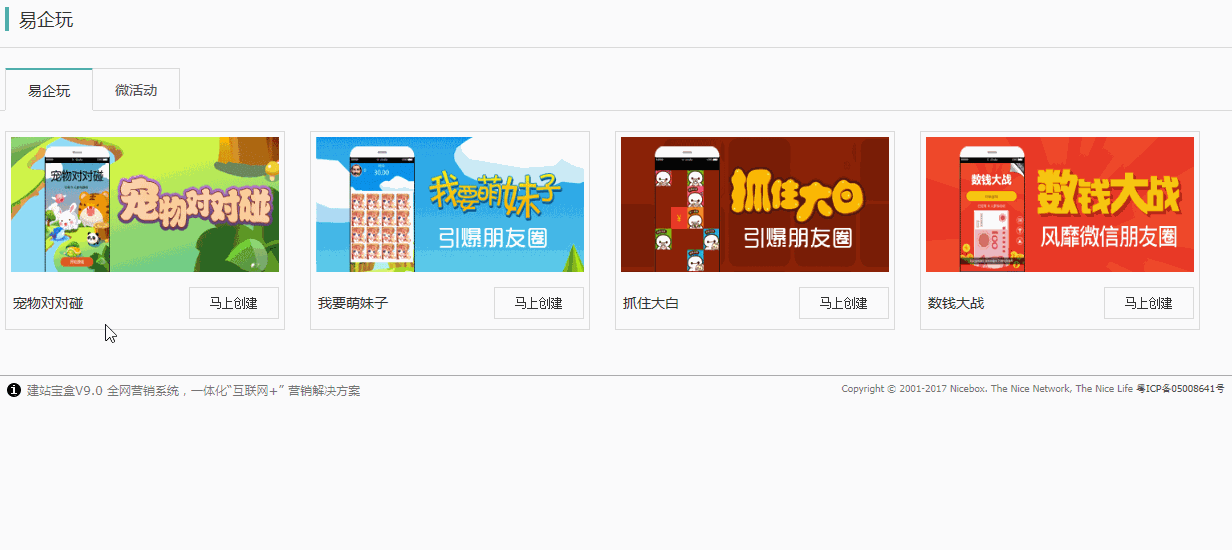This screenshot has height=550, width=1232.
Task: Open the 我要萌妹子 game banner
Action: tap(450, 204)
